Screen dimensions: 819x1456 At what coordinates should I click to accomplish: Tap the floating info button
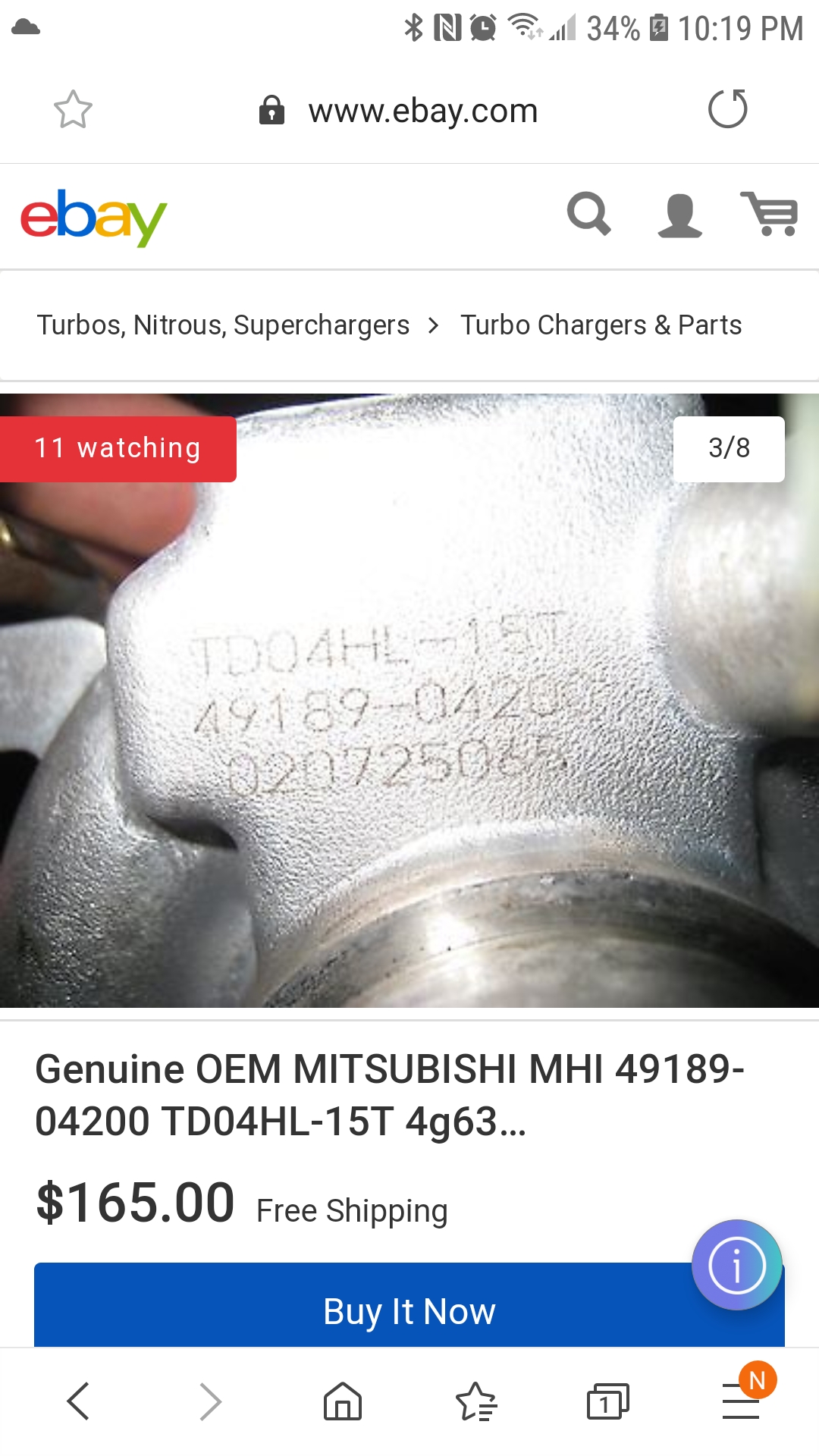click(x=736, y=1265)
